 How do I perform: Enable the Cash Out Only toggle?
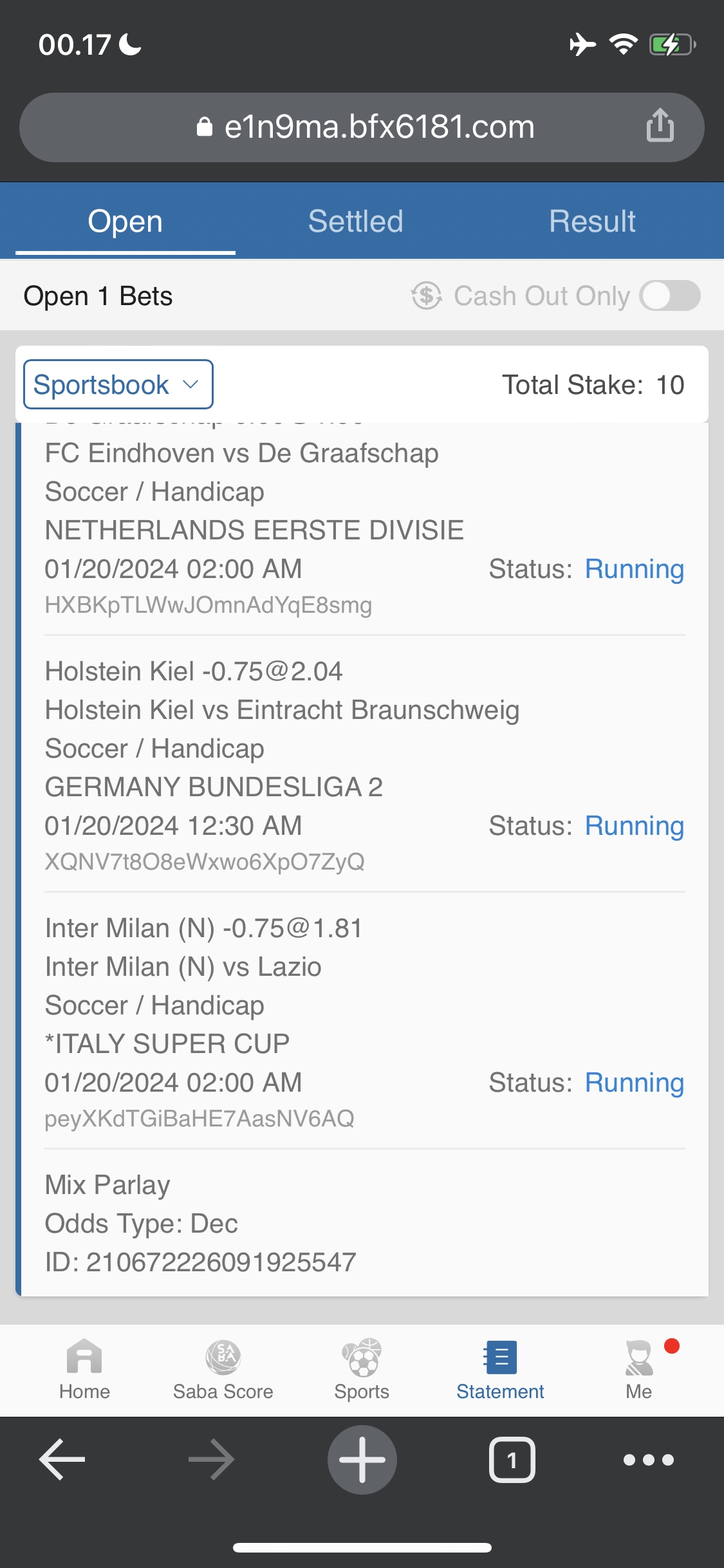pos(669,296)
